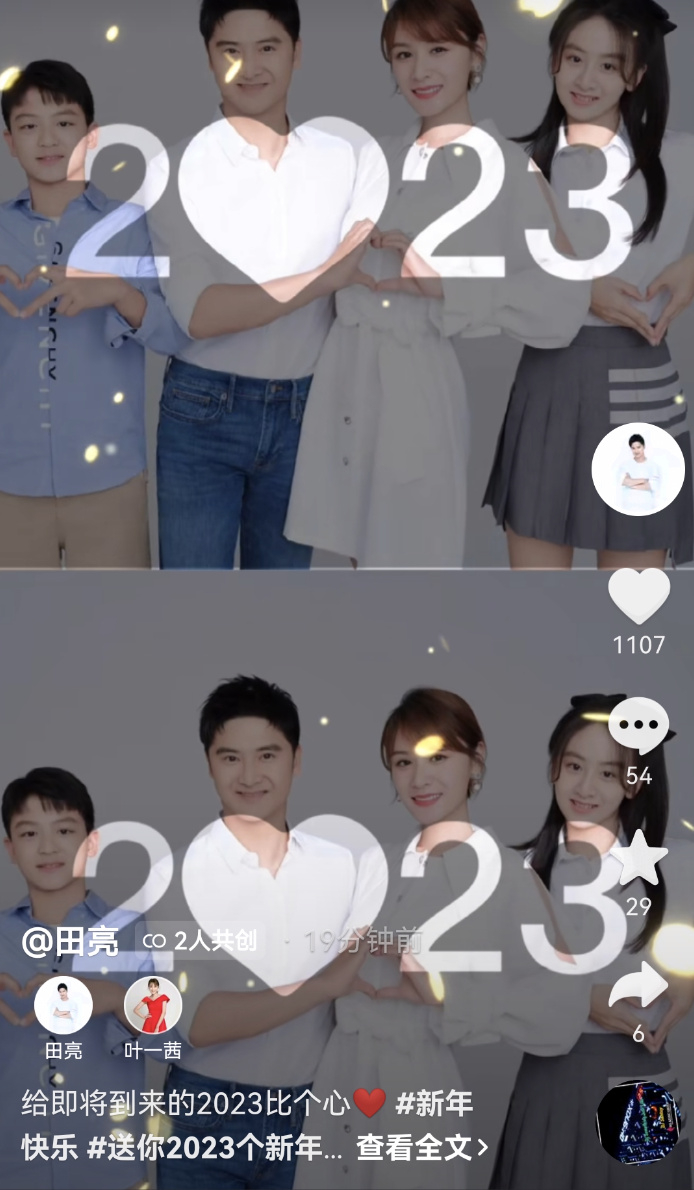Image resolution: width=694 pixels, height=1190 pixels.
Task: View the 2人共创 co-creators chip
Action: [200, 941]
